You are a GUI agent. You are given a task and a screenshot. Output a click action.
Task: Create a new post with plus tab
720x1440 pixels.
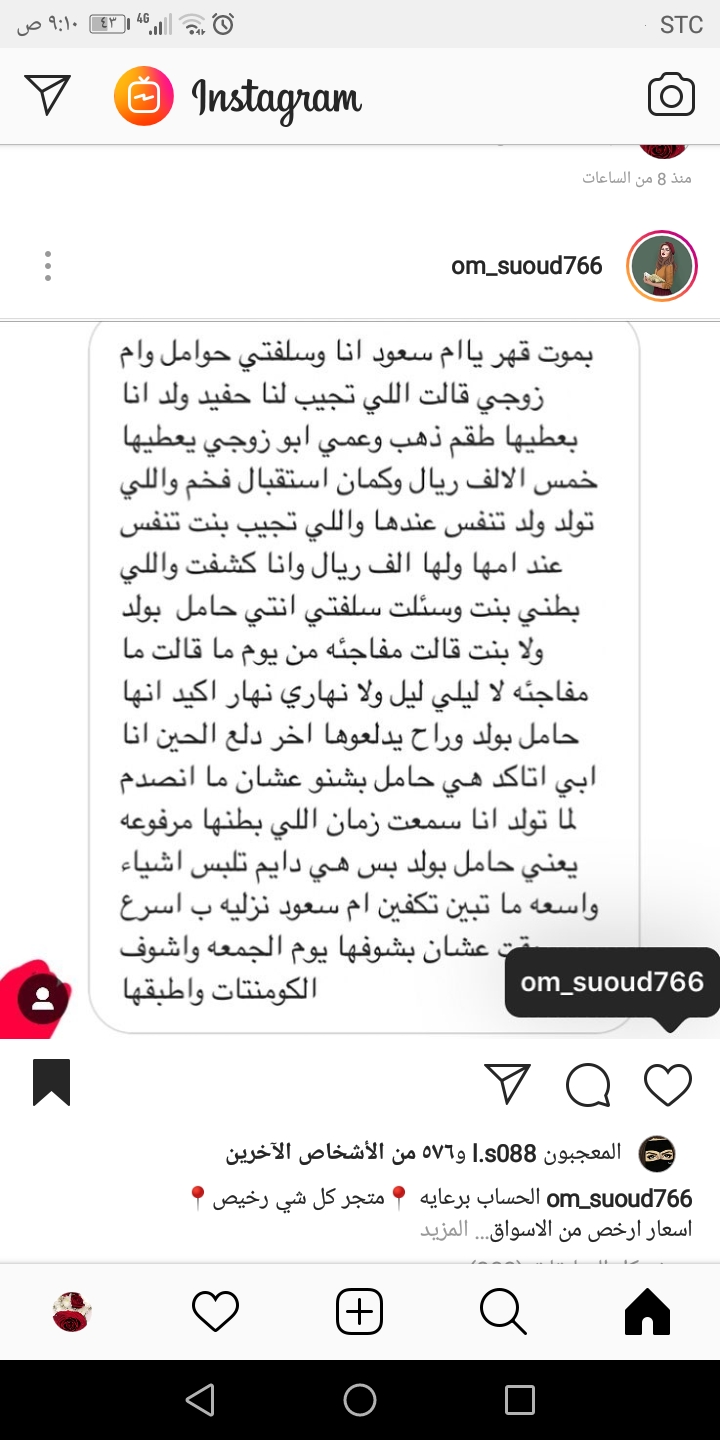359,1311
